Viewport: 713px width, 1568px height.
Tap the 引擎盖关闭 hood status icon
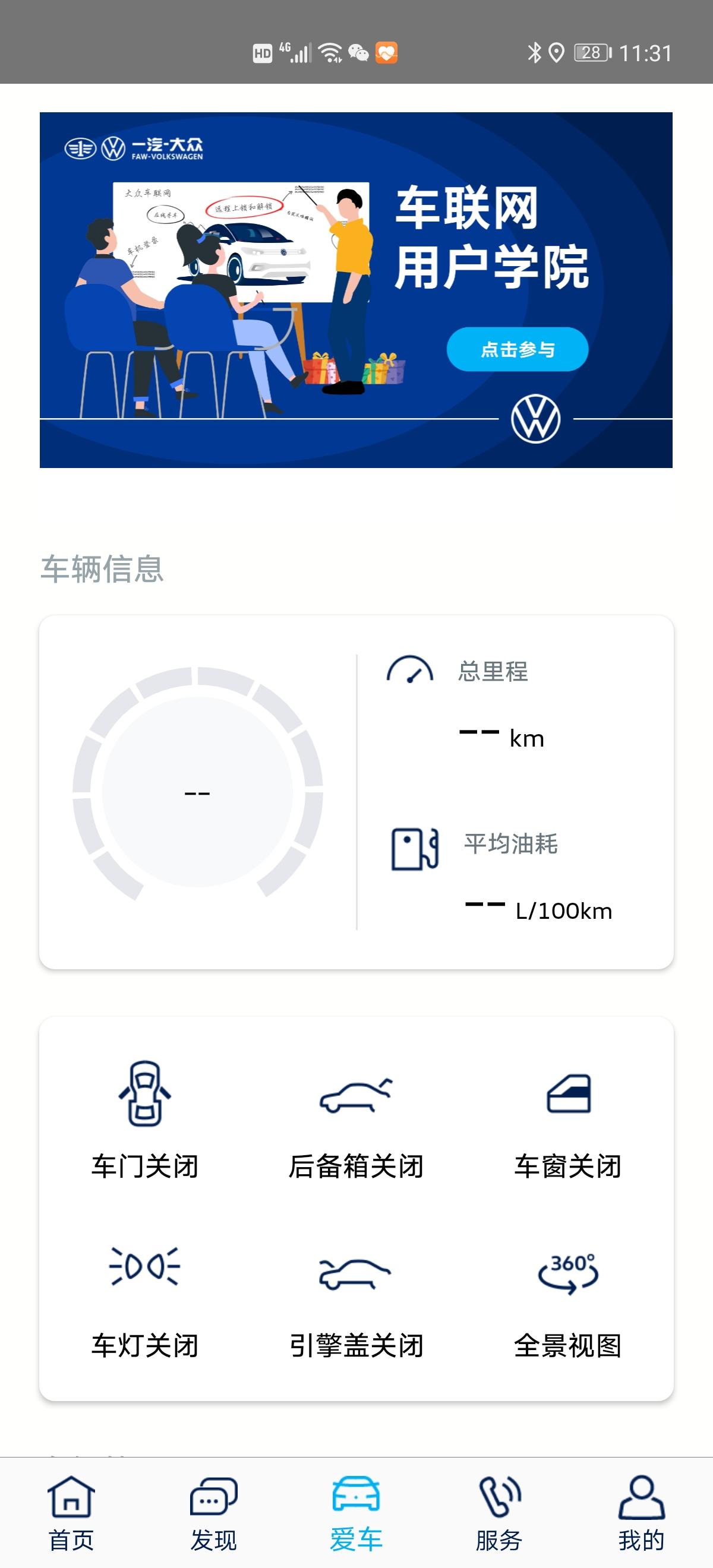[x=356, y=1272]
